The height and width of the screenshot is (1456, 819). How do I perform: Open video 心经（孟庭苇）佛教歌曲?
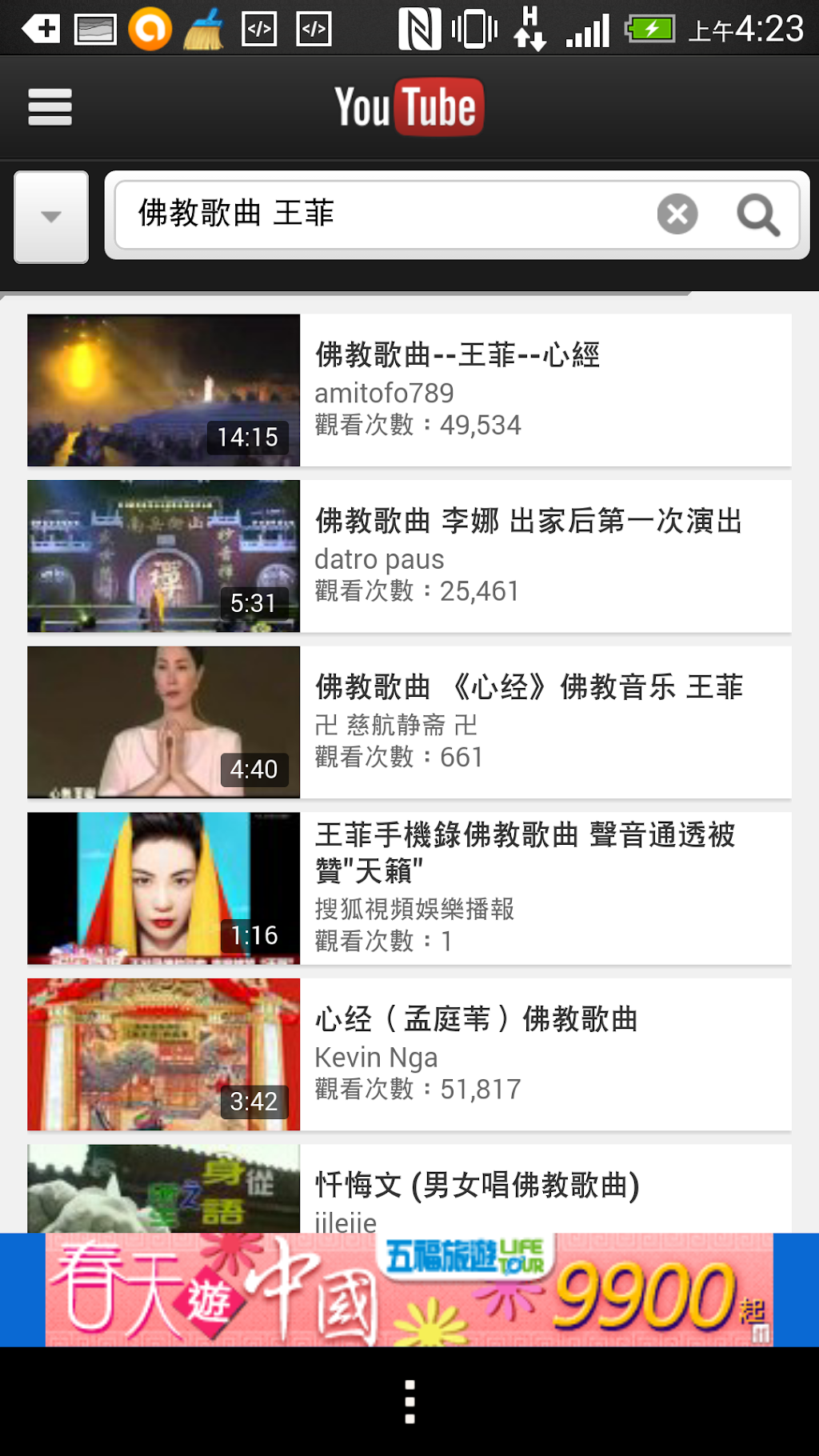[x=476, y=1019]
